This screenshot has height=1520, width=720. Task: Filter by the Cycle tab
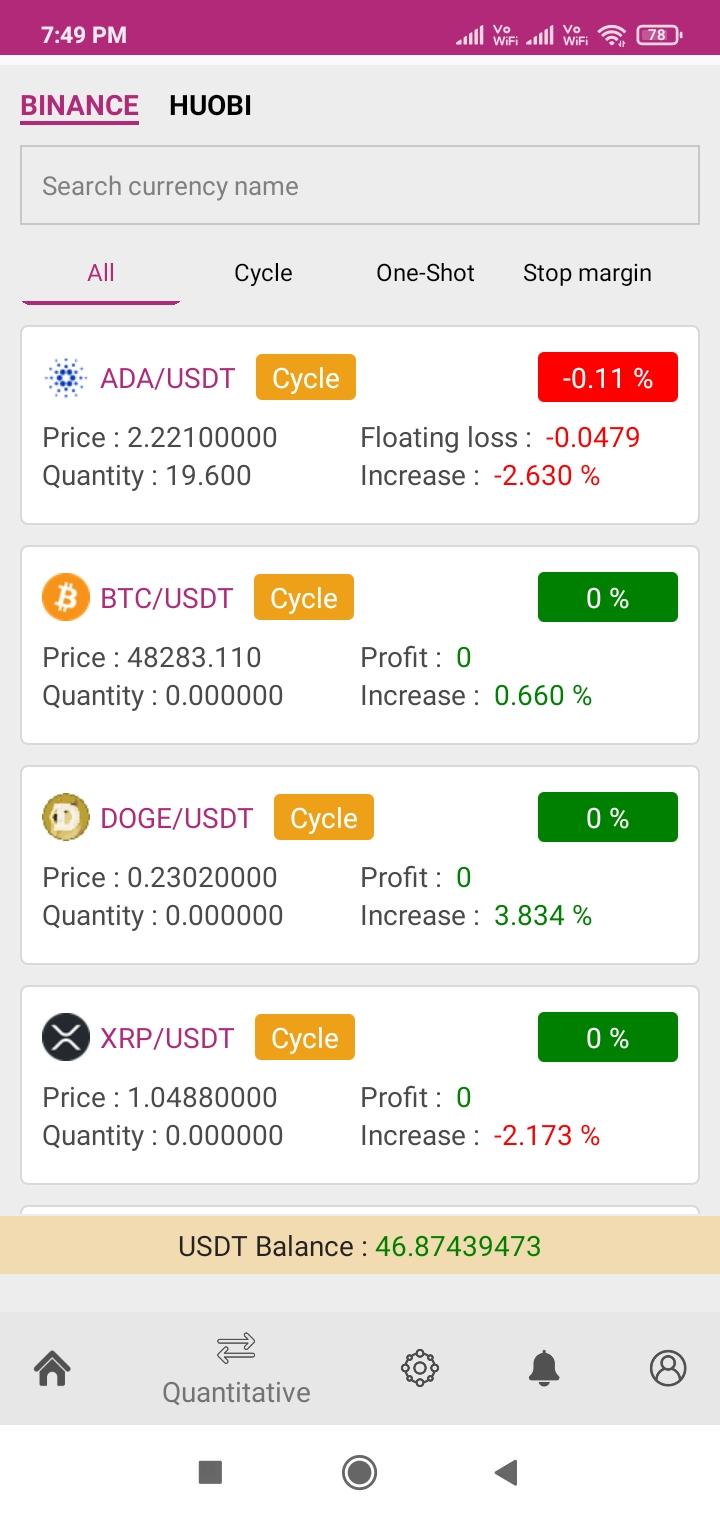tap(263, 273)
